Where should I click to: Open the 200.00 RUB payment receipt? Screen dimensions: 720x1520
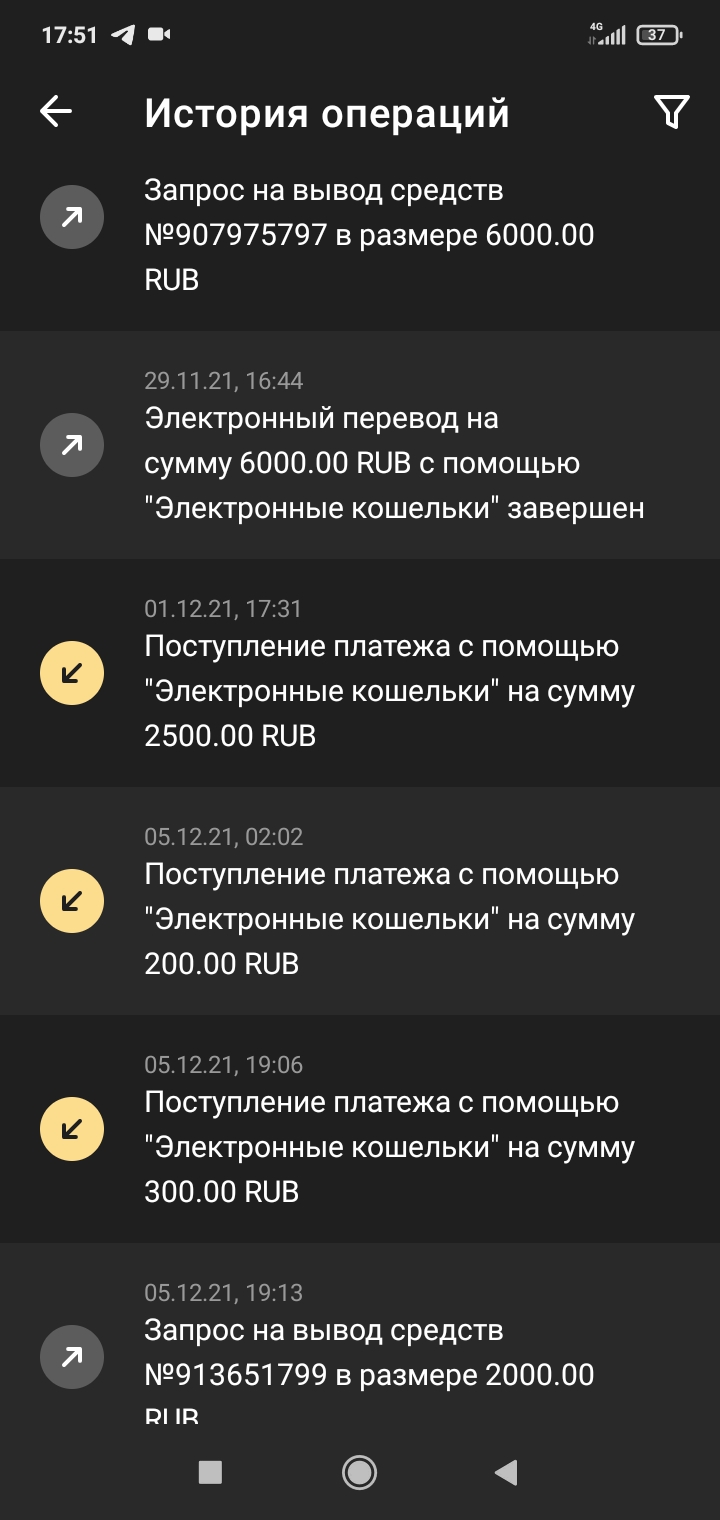click(x=360, y=901)
